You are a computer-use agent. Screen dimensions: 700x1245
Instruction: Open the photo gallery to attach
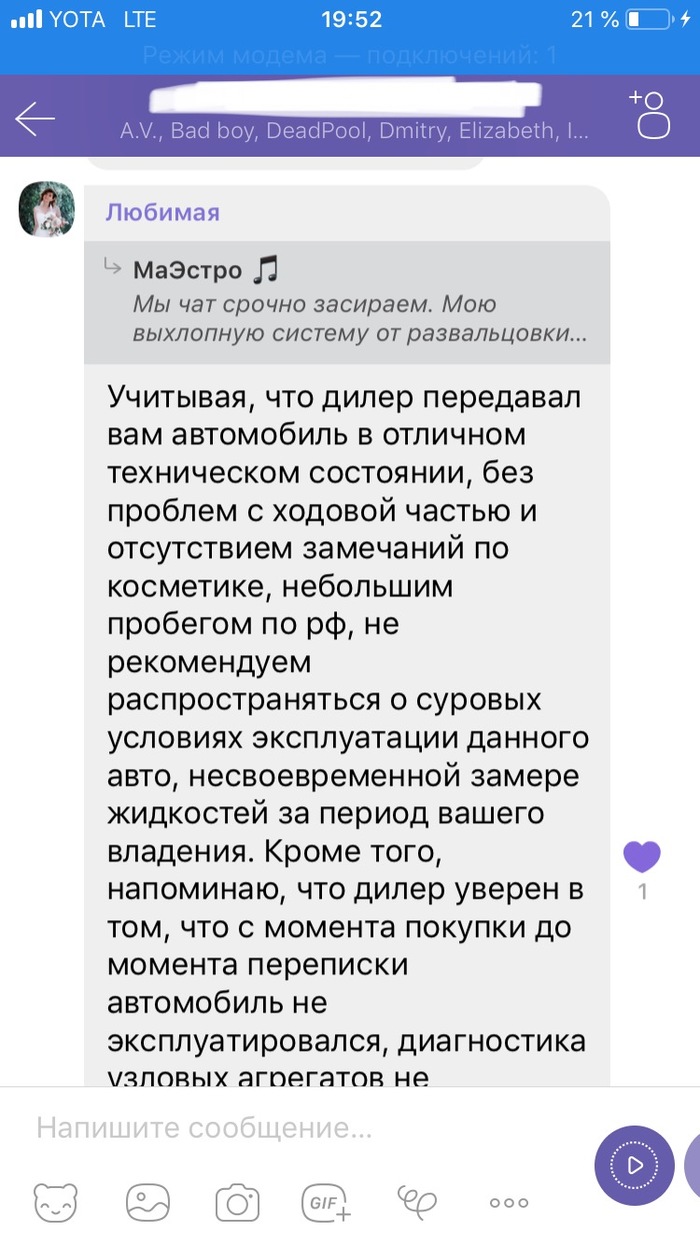click(146, 1203)
